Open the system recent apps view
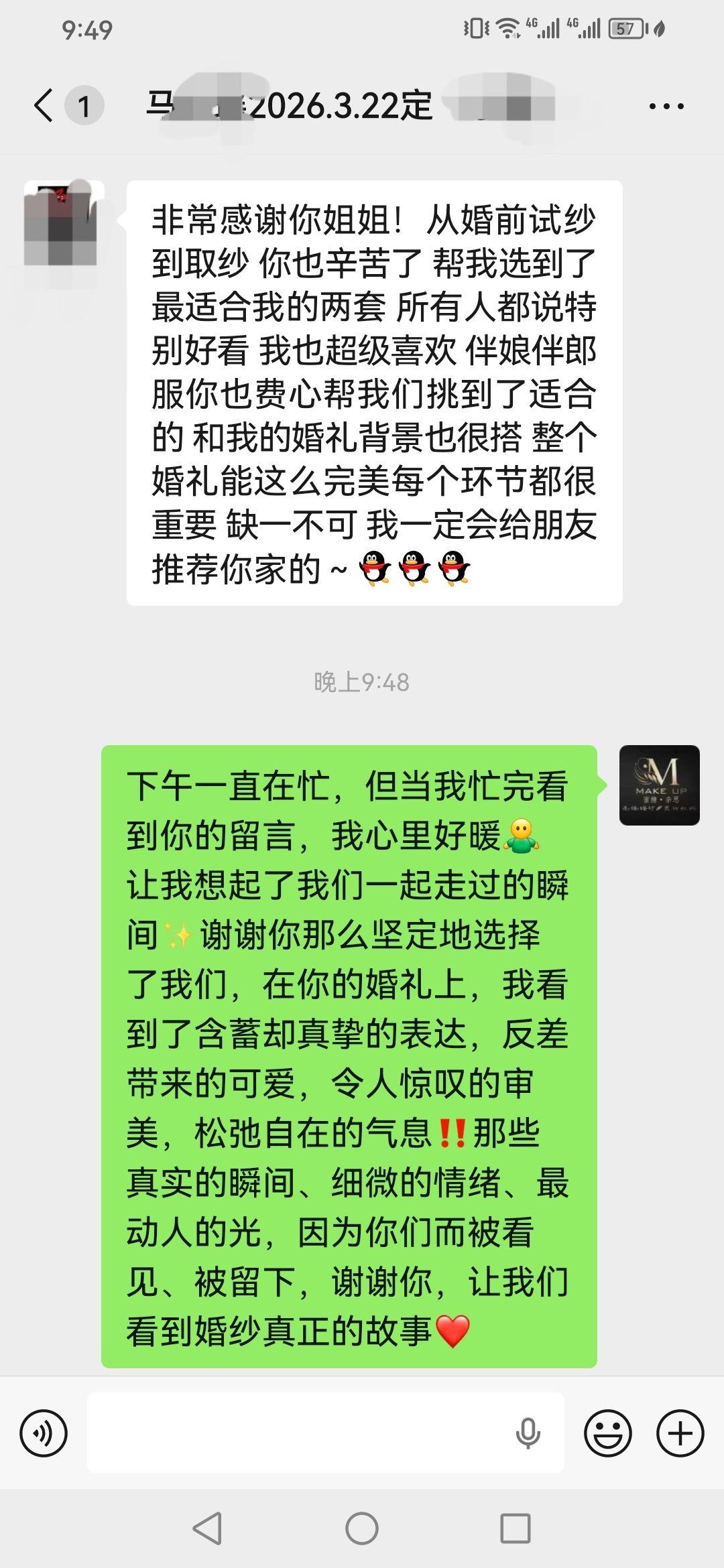The image size is (724, 1568). pyautogui.click(x=516, y=1529)
